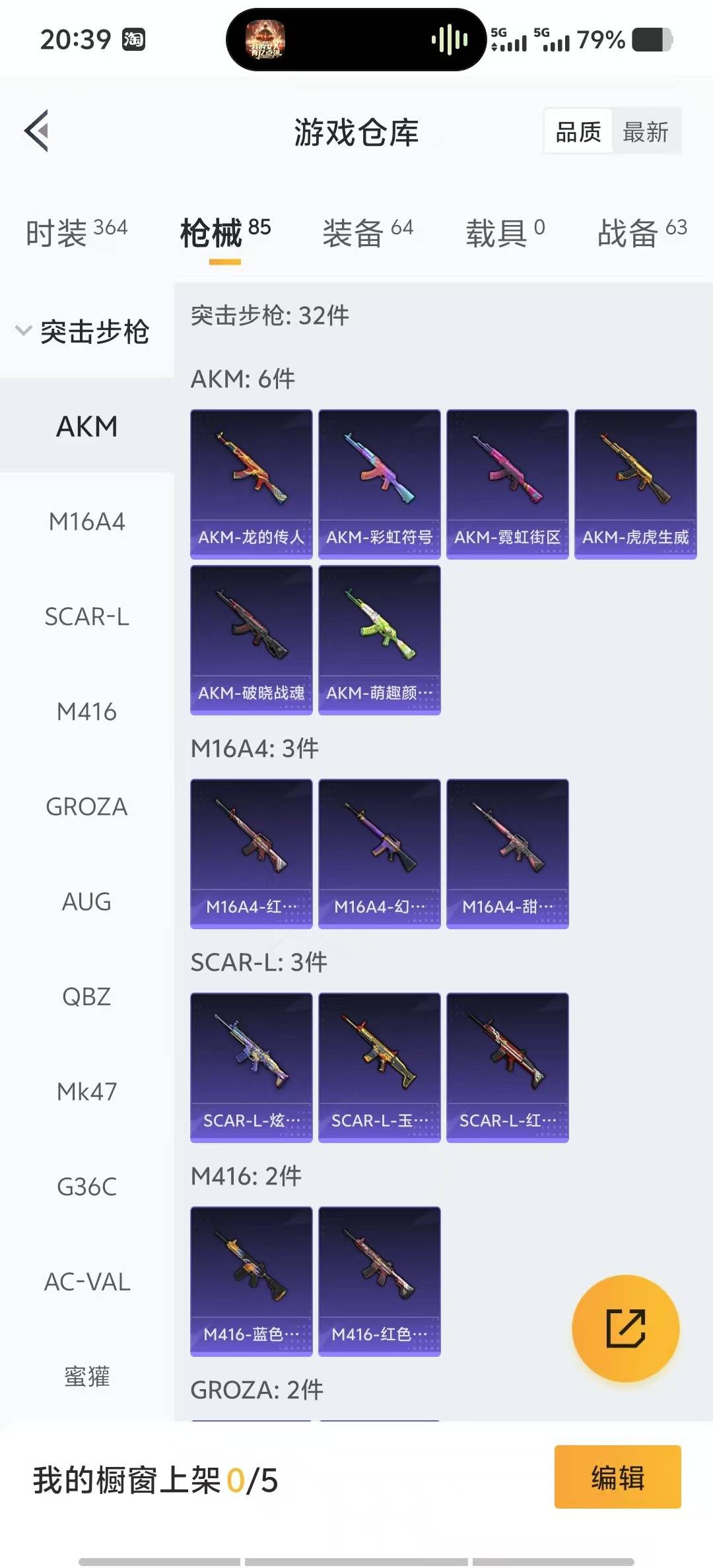
Task: Go back from 游戏仓库 page
Action: coord(37,131)
